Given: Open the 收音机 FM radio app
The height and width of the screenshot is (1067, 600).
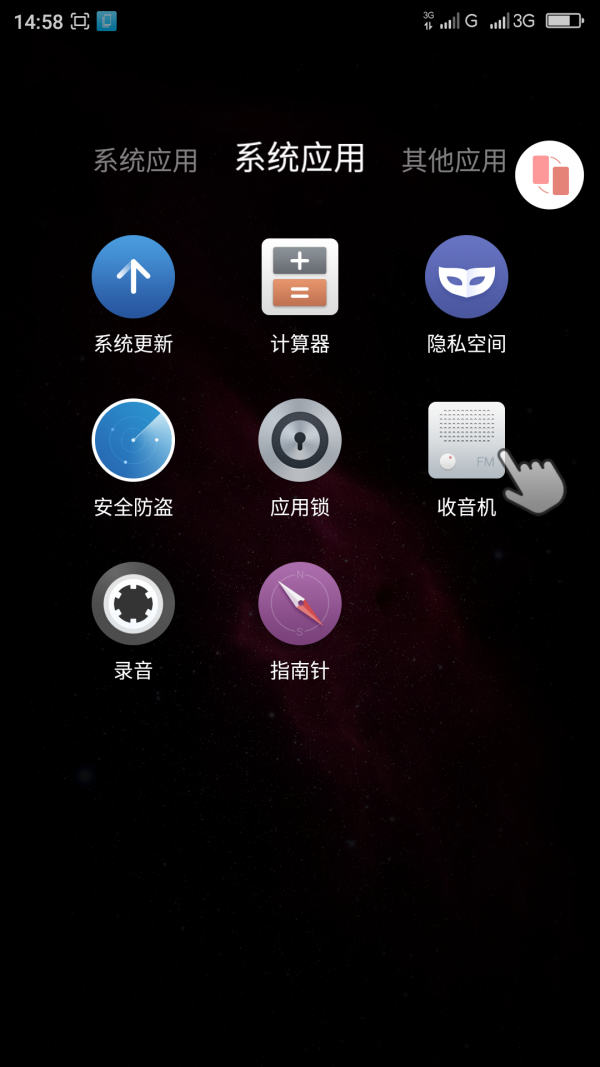Looking at the screenshot, I should point(466,440).
